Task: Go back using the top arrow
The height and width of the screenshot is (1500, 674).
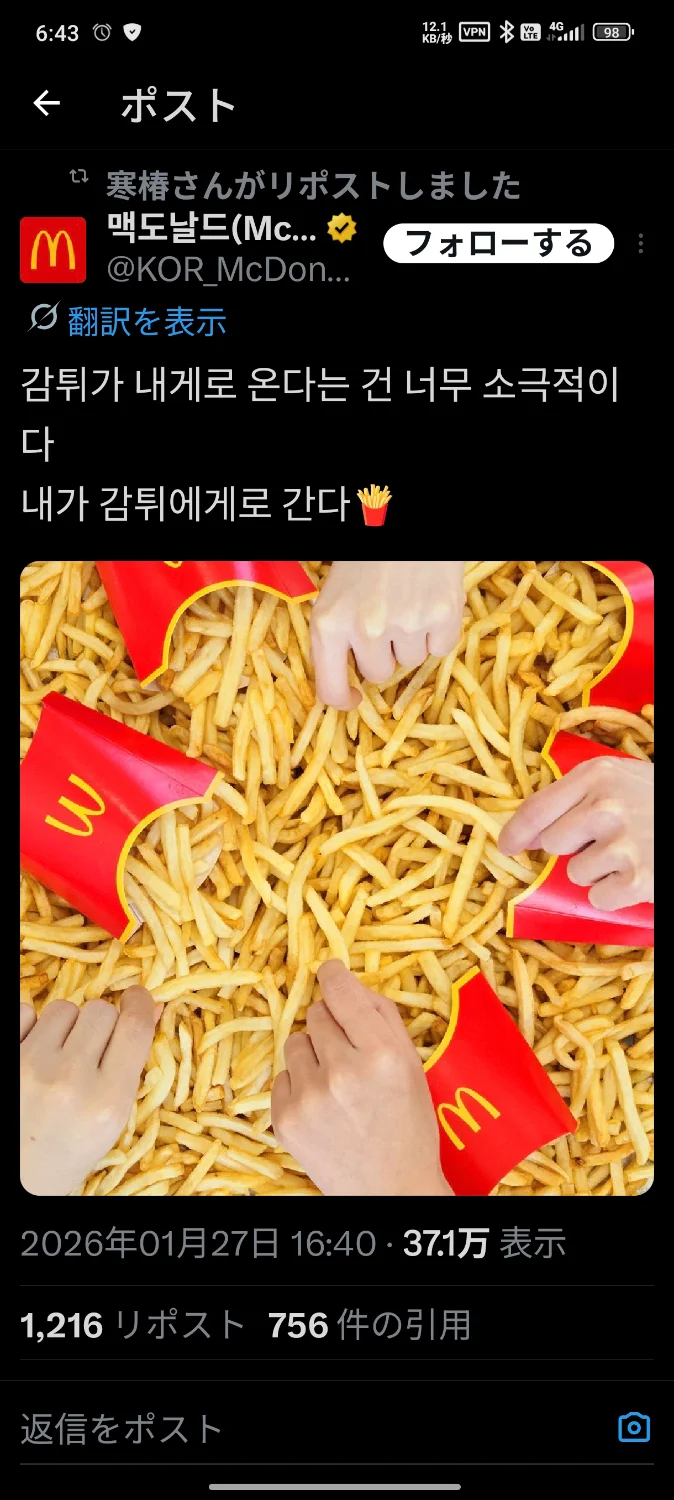Action: [47, 103]
